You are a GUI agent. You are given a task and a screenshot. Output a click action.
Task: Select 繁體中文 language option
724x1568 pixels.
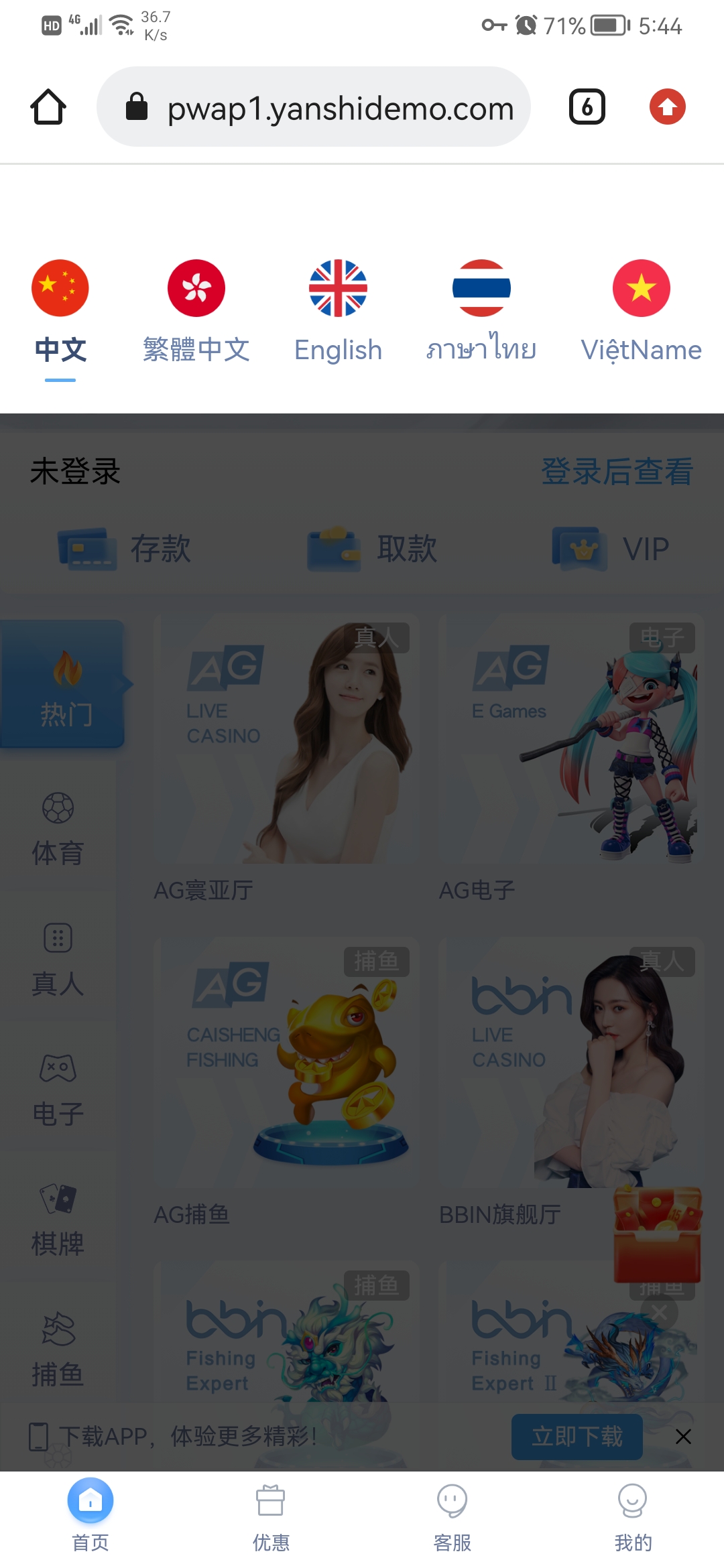196,312
